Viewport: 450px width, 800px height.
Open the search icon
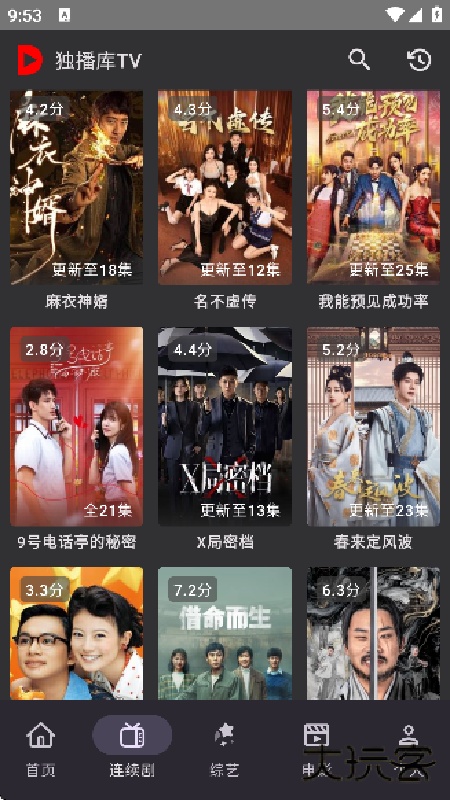click(359, 60)
